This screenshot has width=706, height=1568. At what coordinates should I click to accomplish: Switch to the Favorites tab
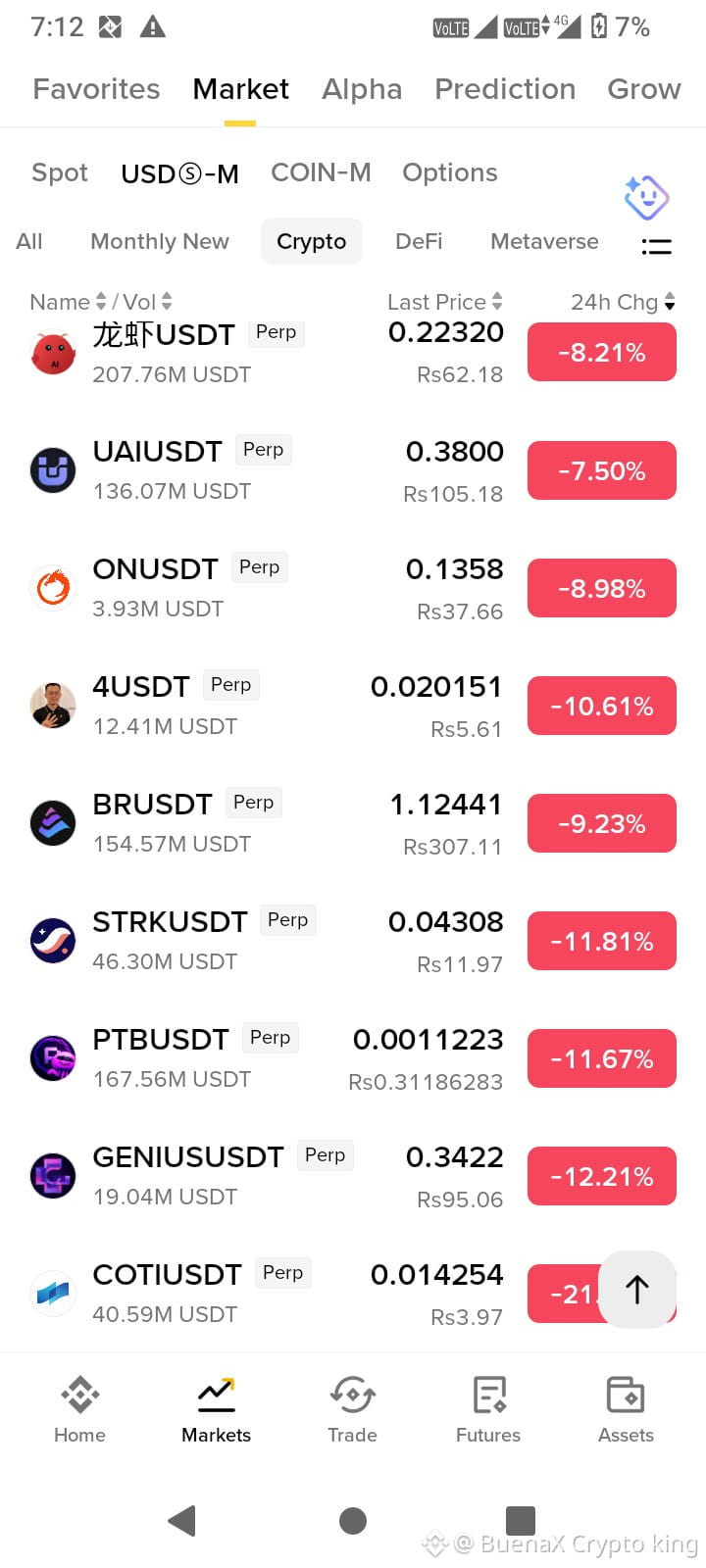point(96,89)
